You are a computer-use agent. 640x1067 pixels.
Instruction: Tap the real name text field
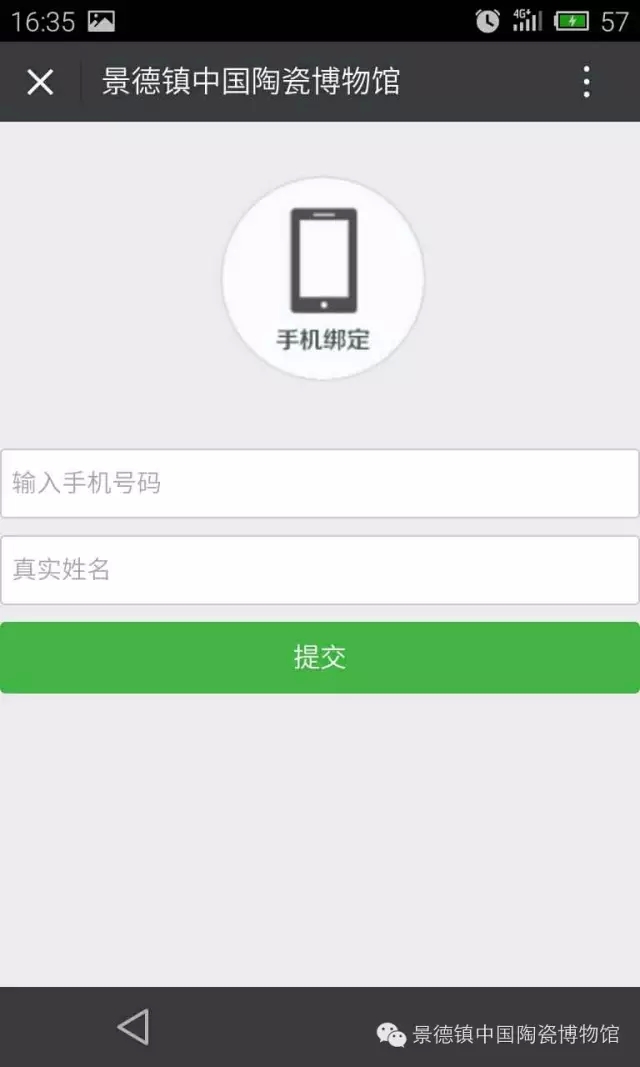[320, 570]
